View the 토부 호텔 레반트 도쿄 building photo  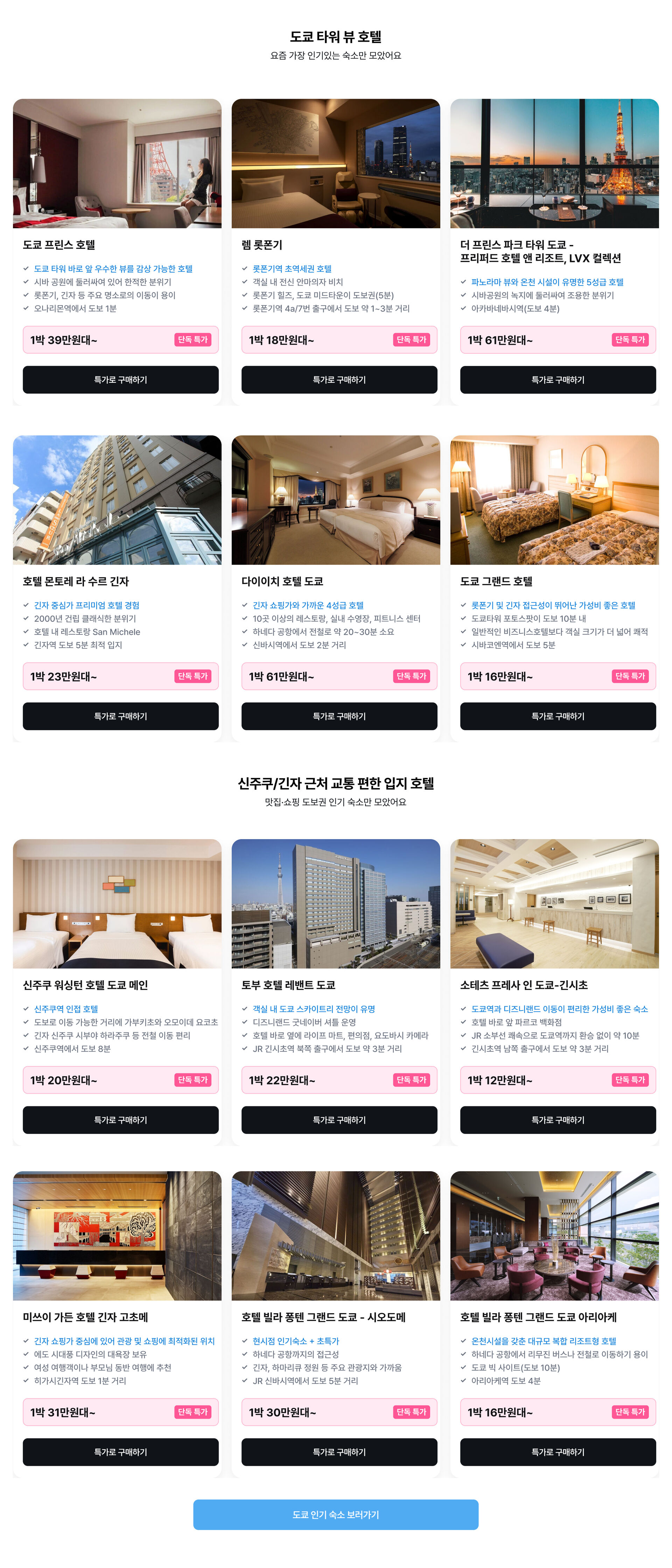pos(335,903)
